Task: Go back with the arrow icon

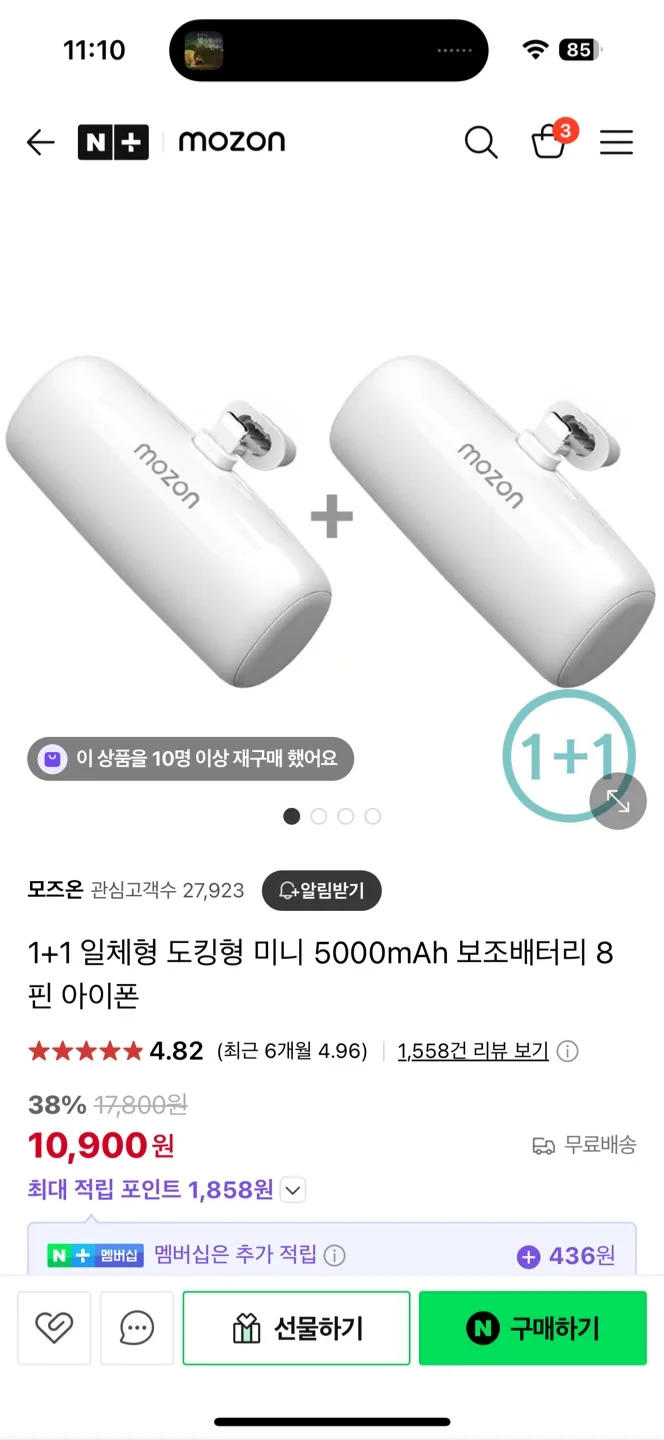Action: coord(40,143)
